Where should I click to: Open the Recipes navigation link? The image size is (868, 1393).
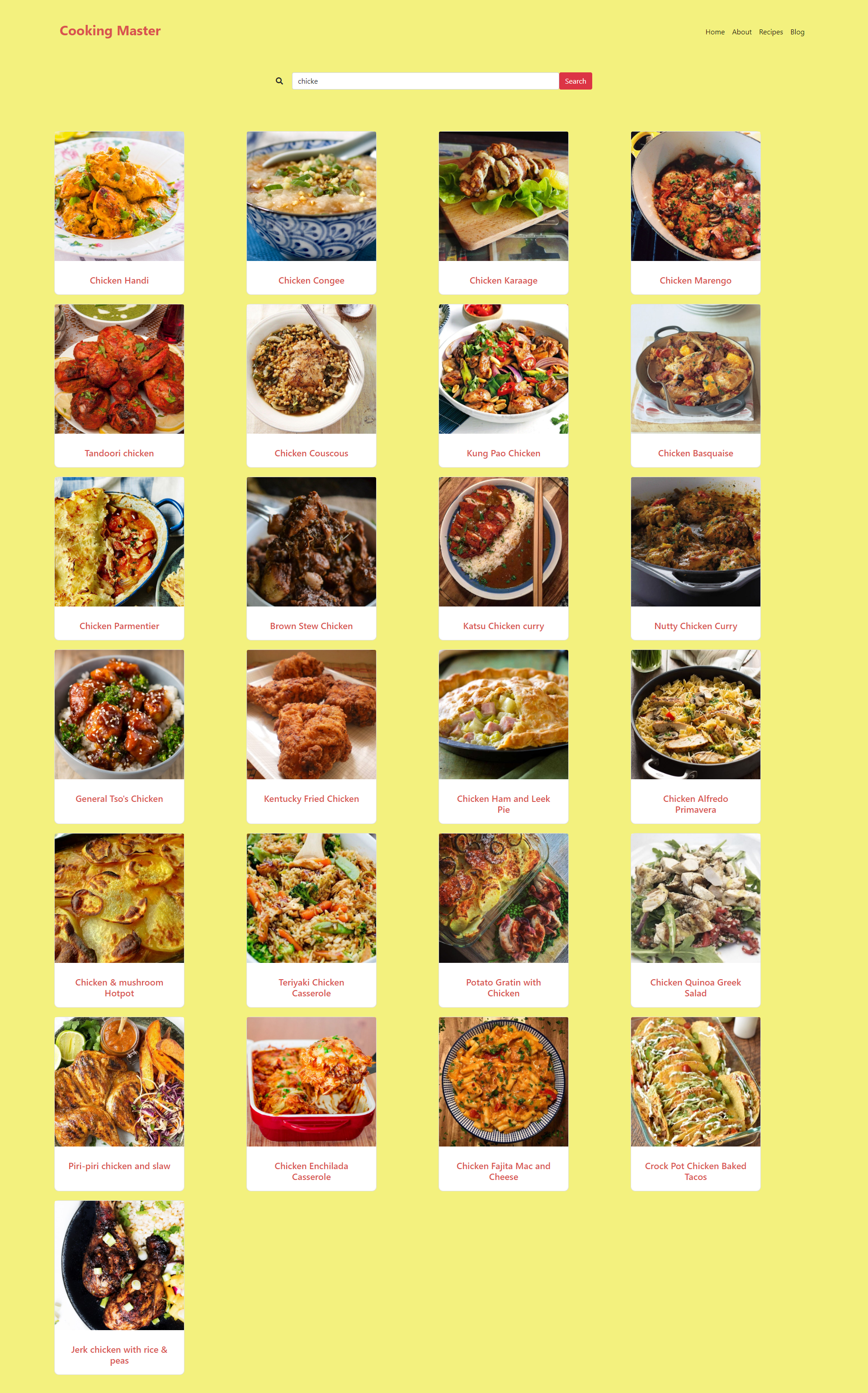pos(770,32)
